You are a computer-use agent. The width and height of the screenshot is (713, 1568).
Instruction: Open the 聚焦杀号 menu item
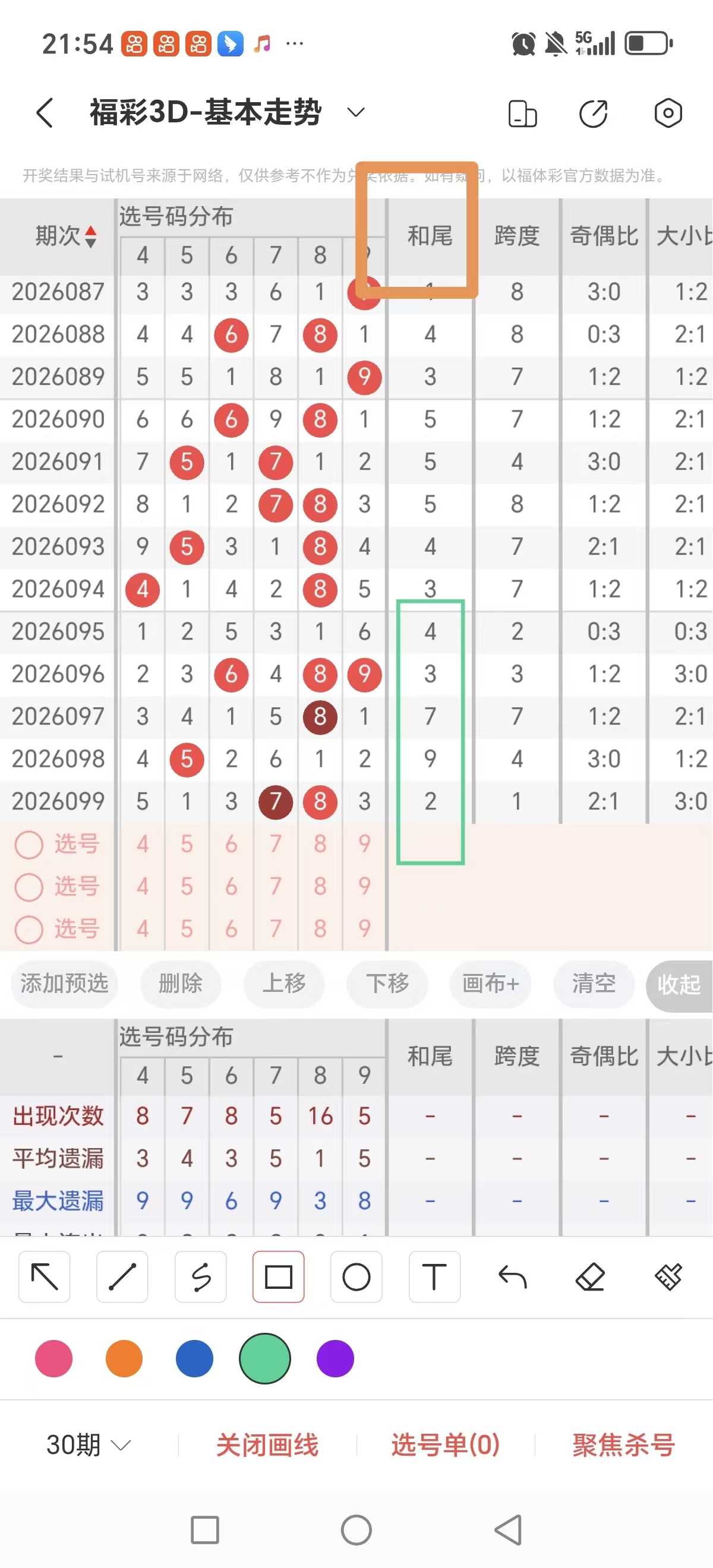[x=623, y=1444]
